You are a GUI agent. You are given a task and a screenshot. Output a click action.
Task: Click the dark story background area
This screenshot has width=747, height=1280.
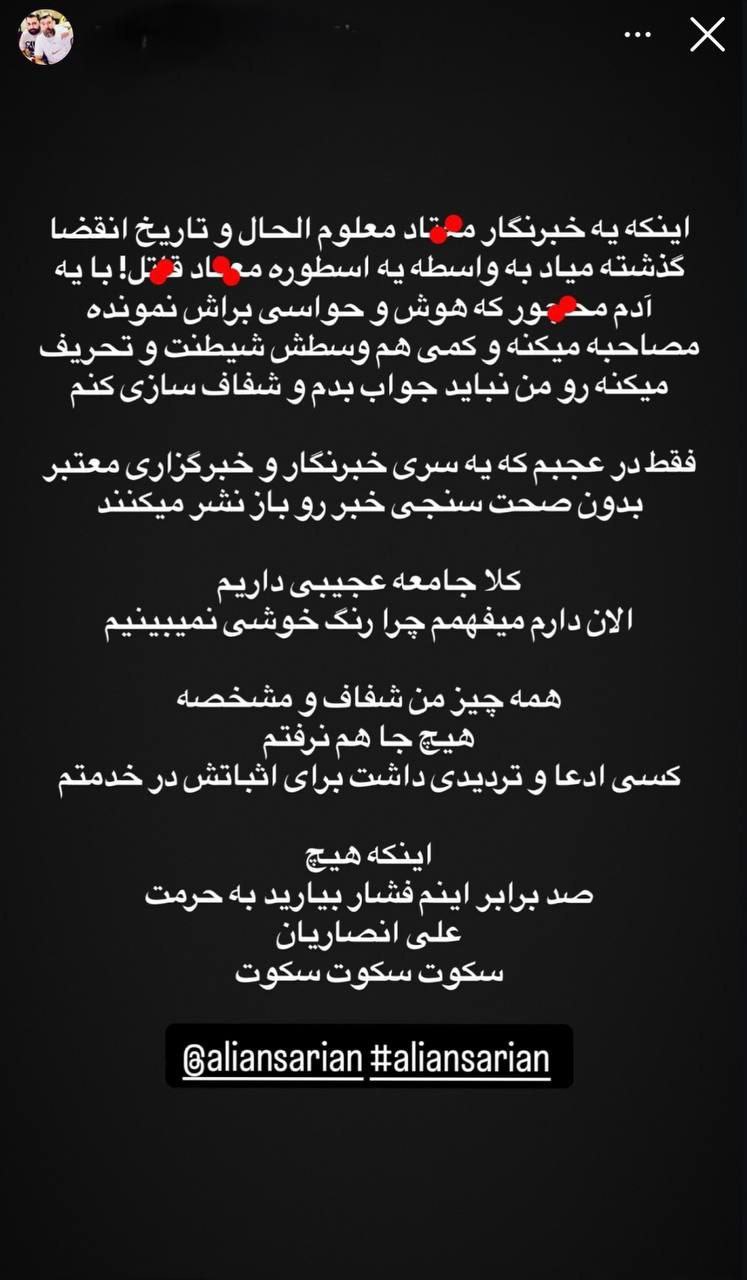[x=373, y=1180]
